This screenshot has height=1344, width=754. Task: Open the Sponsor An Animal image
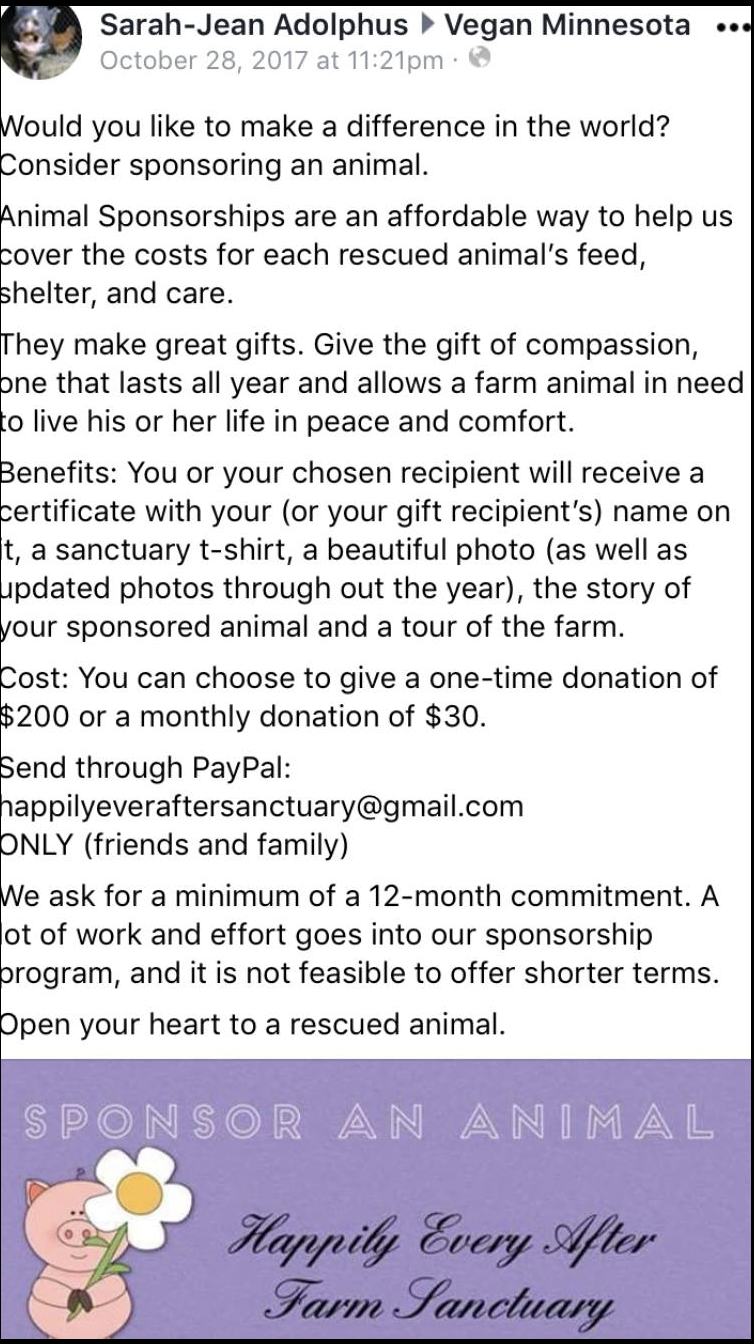(x=376, y=1201)
